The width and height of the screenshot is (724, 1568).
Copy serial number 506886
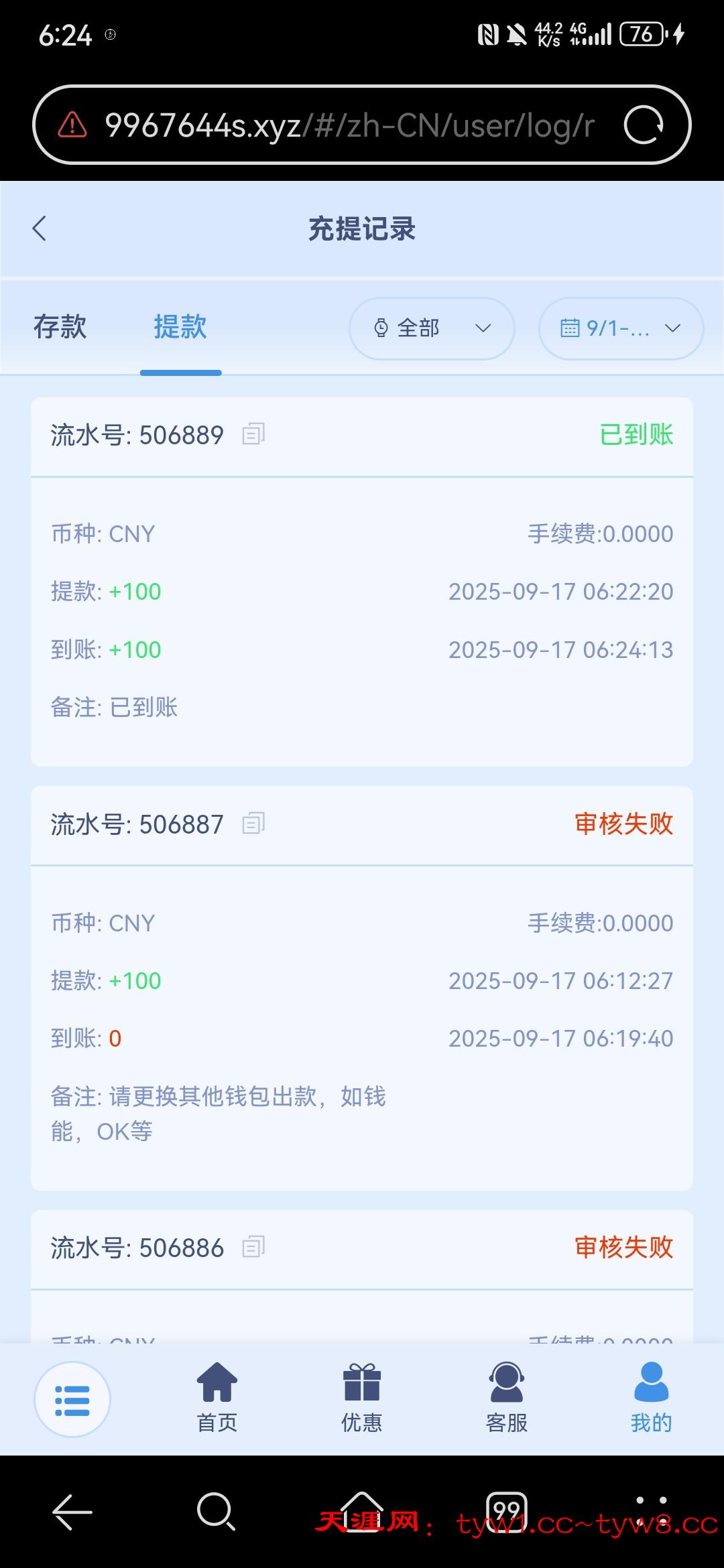253,1247
